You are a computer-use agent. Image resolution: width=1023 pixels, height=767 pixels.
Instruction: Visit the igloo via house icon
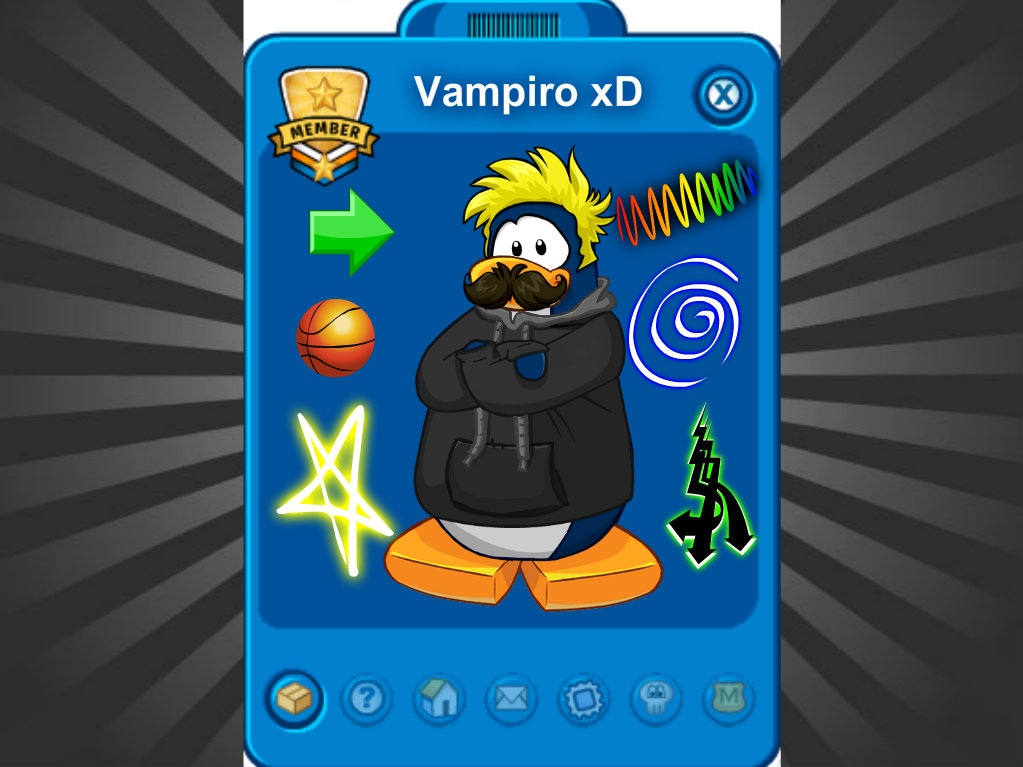click(439, 699)
